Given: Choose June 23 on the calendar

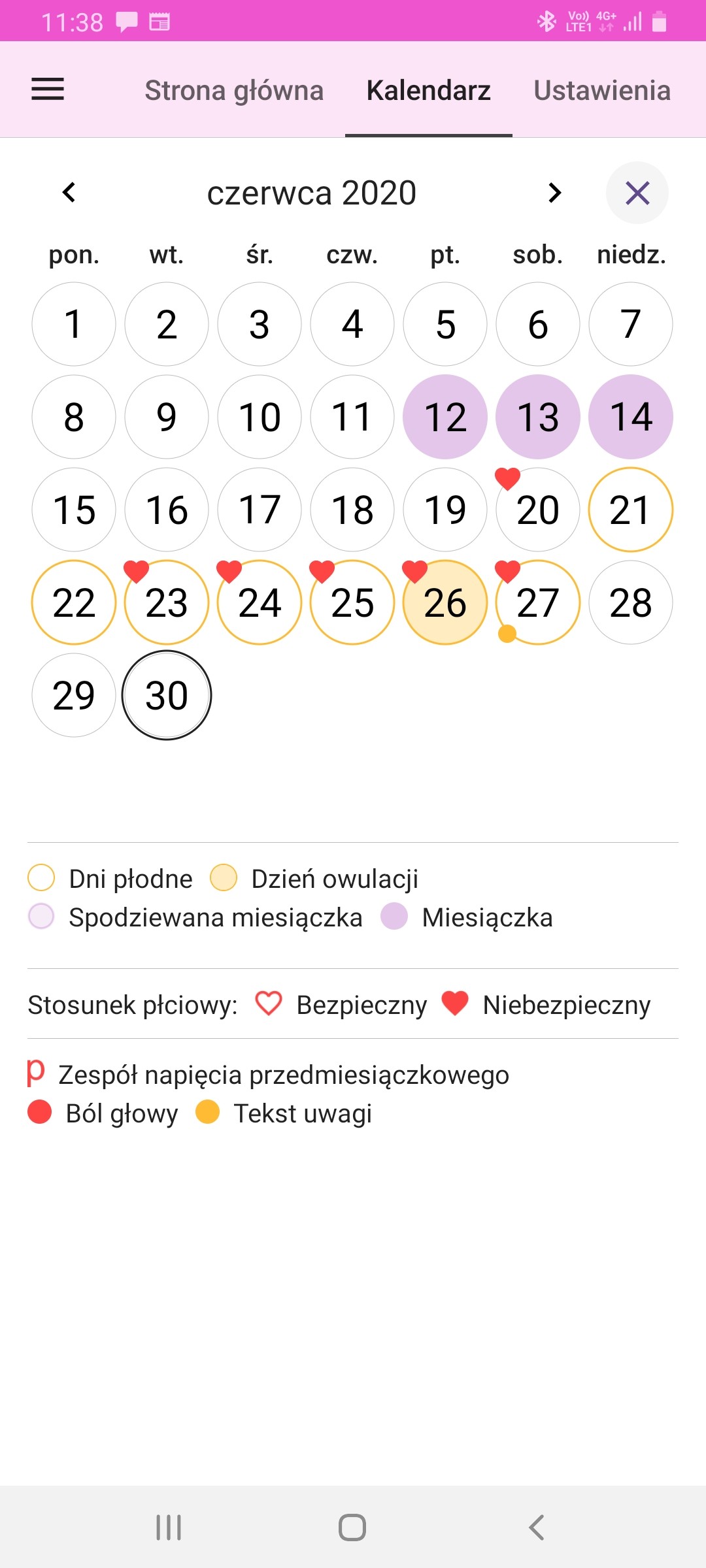Looking at the screenshot, I should [167, 603].
